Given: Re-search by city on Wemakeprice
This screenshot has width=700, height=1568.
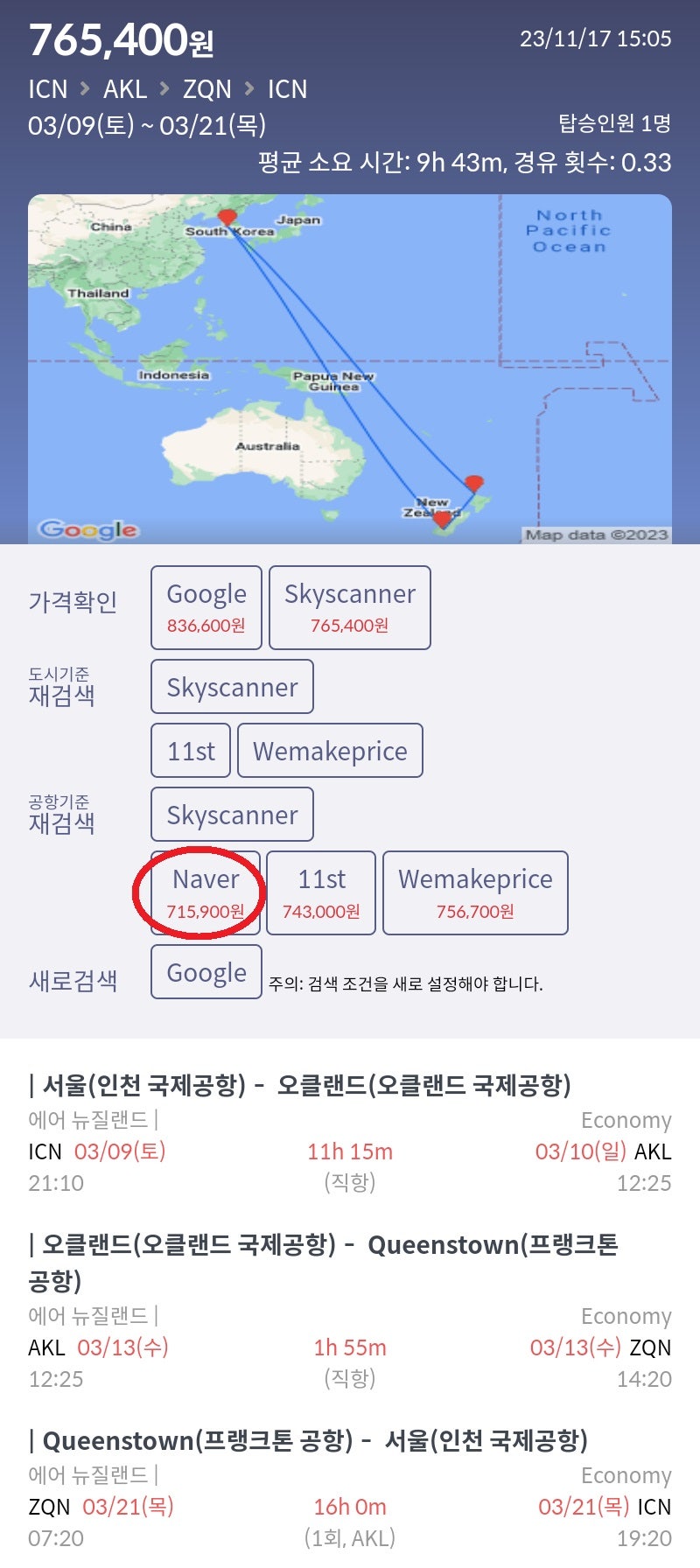Looking at the screenshot, I should [330, 751].
